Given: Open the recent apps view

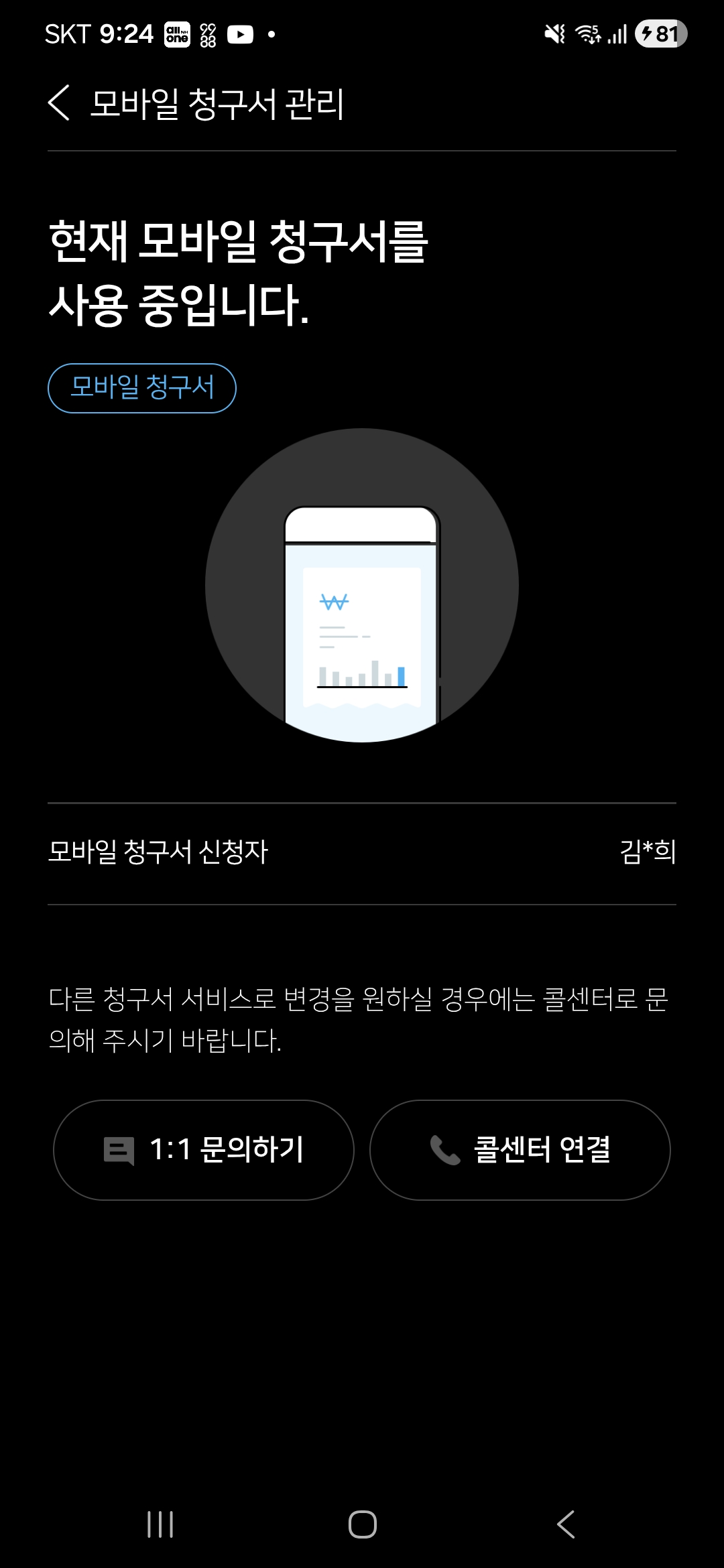Looking at the screenshot, I should tap(160, 1524).
